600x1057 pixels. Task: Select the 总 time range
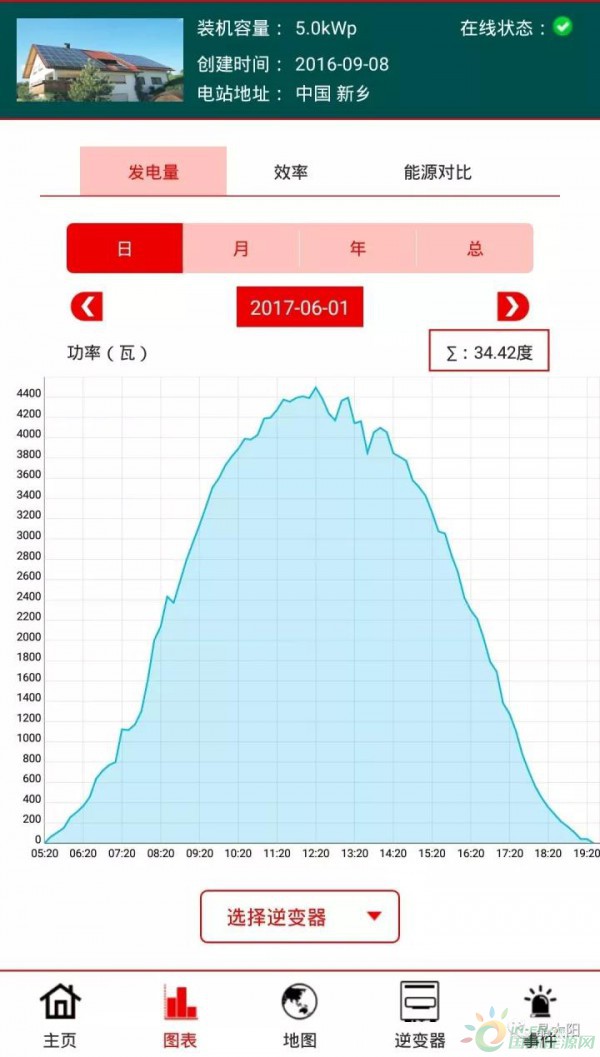coord(475,248)
